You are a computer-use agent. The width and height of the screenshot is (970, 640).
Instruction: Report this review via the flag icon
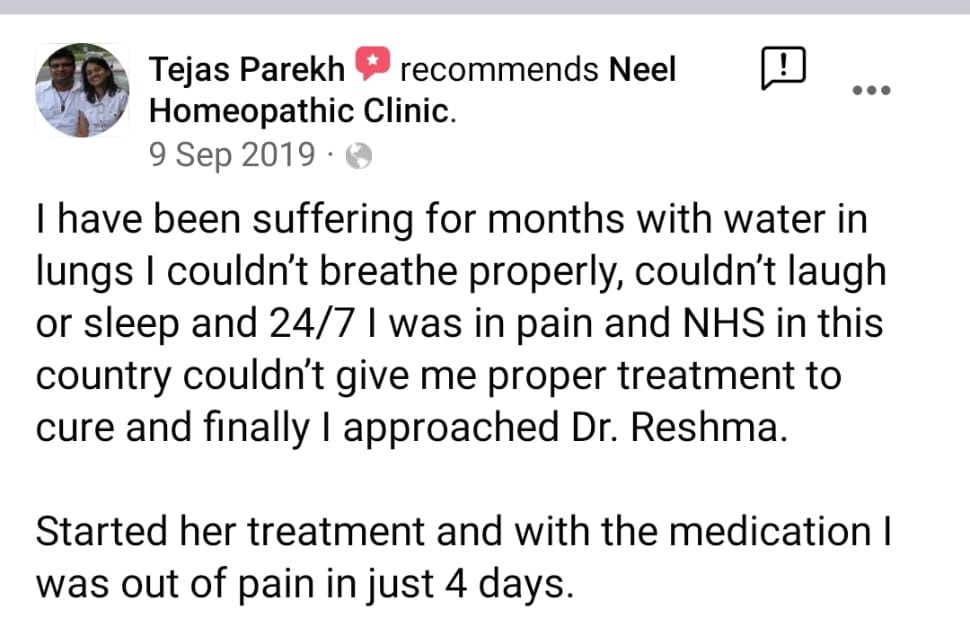784,69
